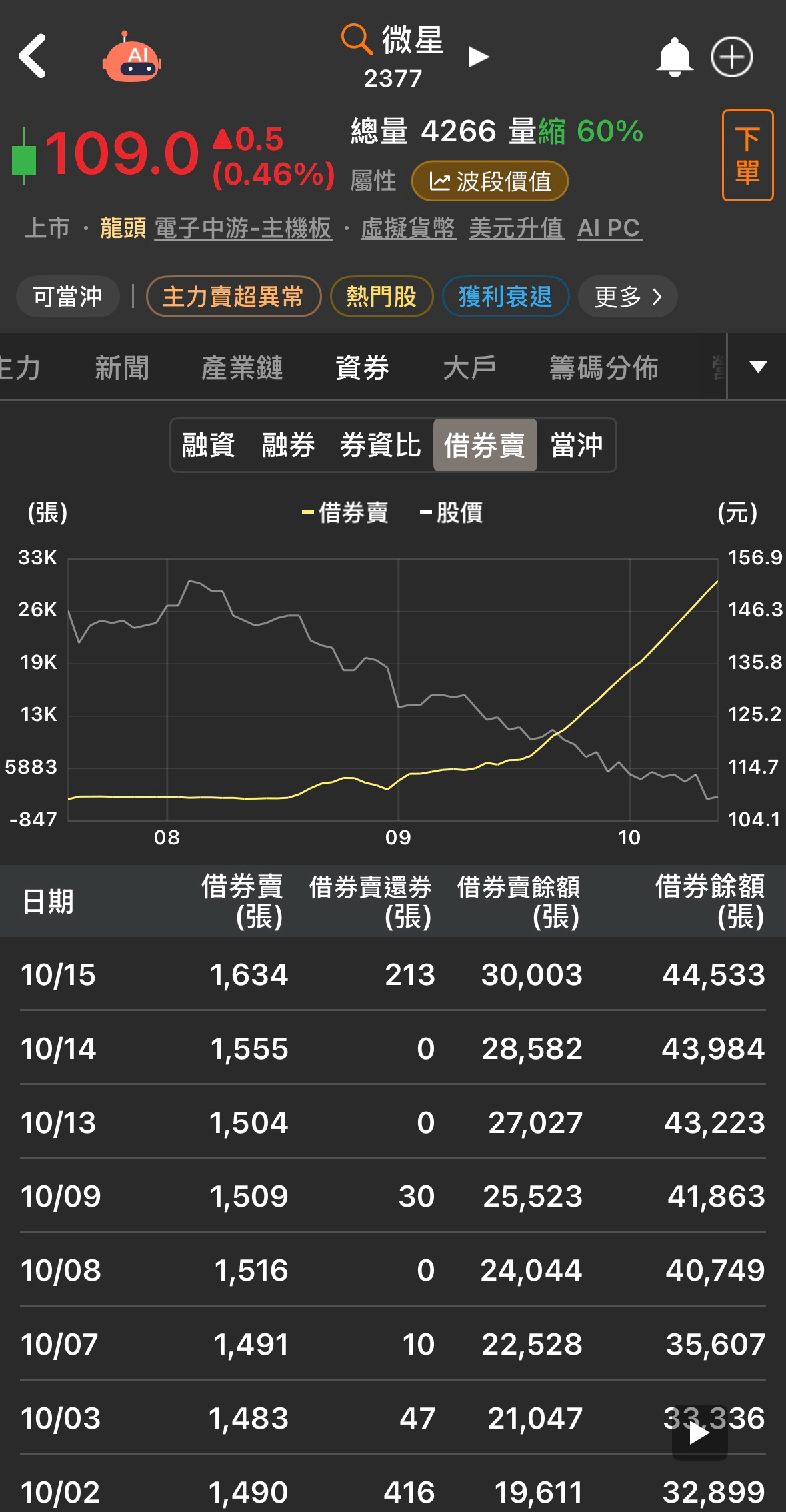The width and height of the screenshot is (786, 1512).
Task: Select the 主力賣超異常 tag
Action: (x=233, y=297)
